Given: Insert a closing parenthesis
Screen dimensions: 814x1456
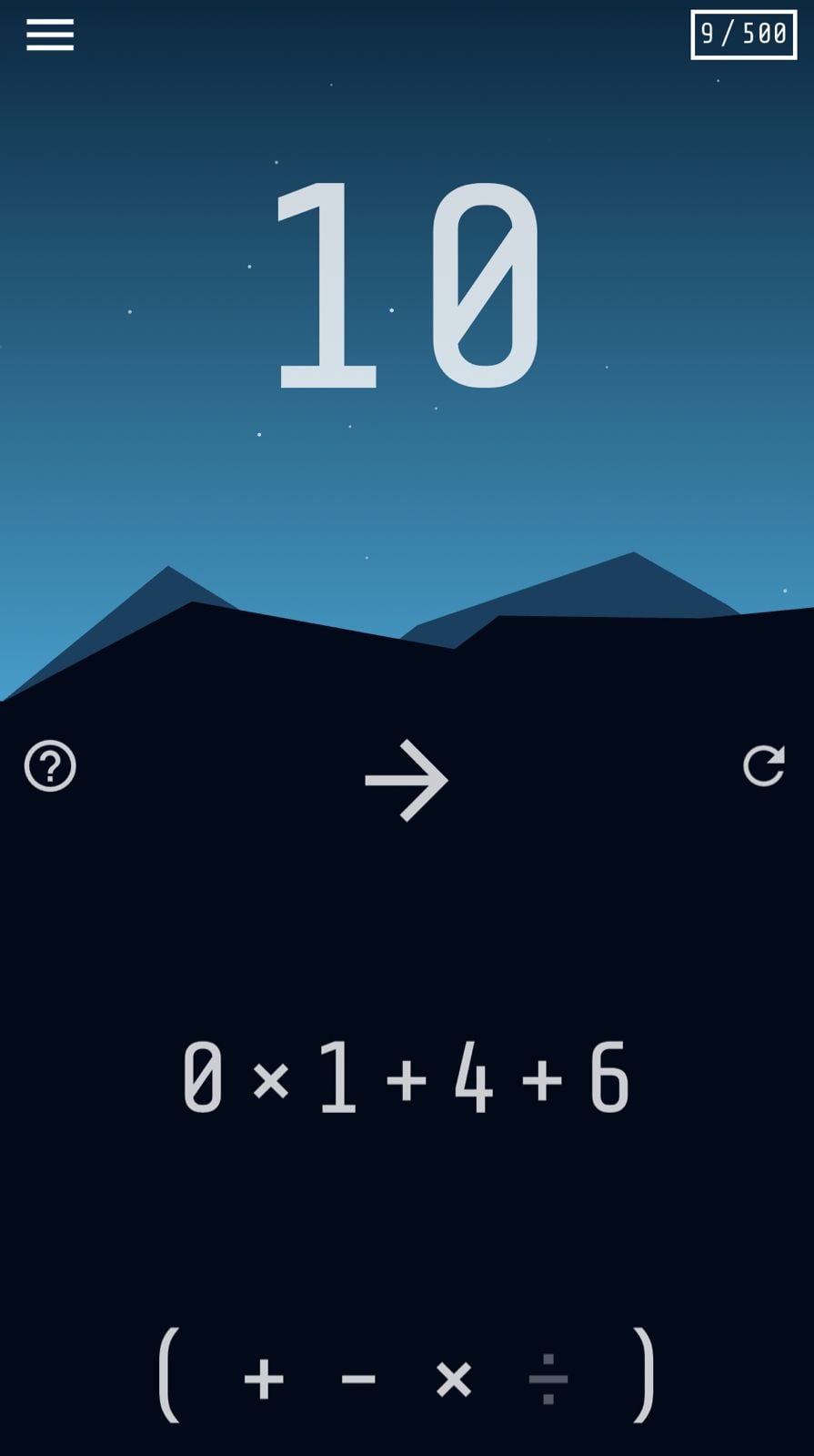Looking at the screenshot, I should pyautogui.click(x=644, y=1375).
